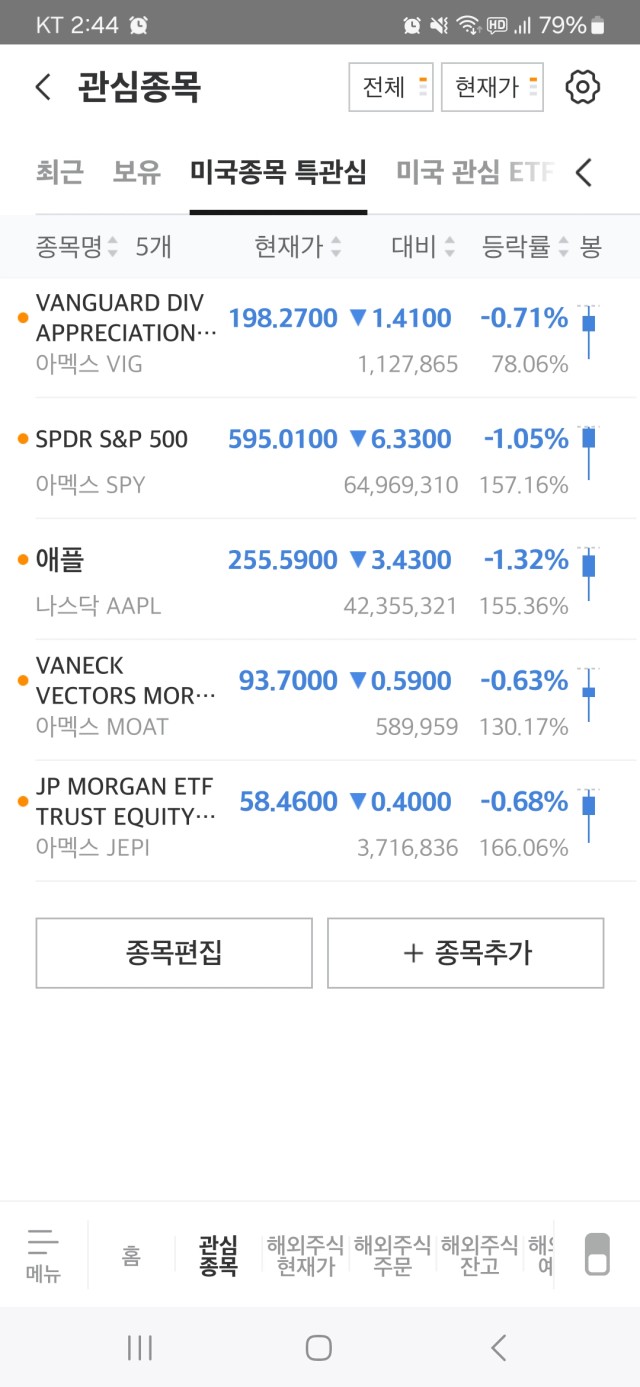This screenshot has height=1387, width=640.
Task: Switch to 해외주식 주문 in bottom bar
Action: (x=393, y=1255)
